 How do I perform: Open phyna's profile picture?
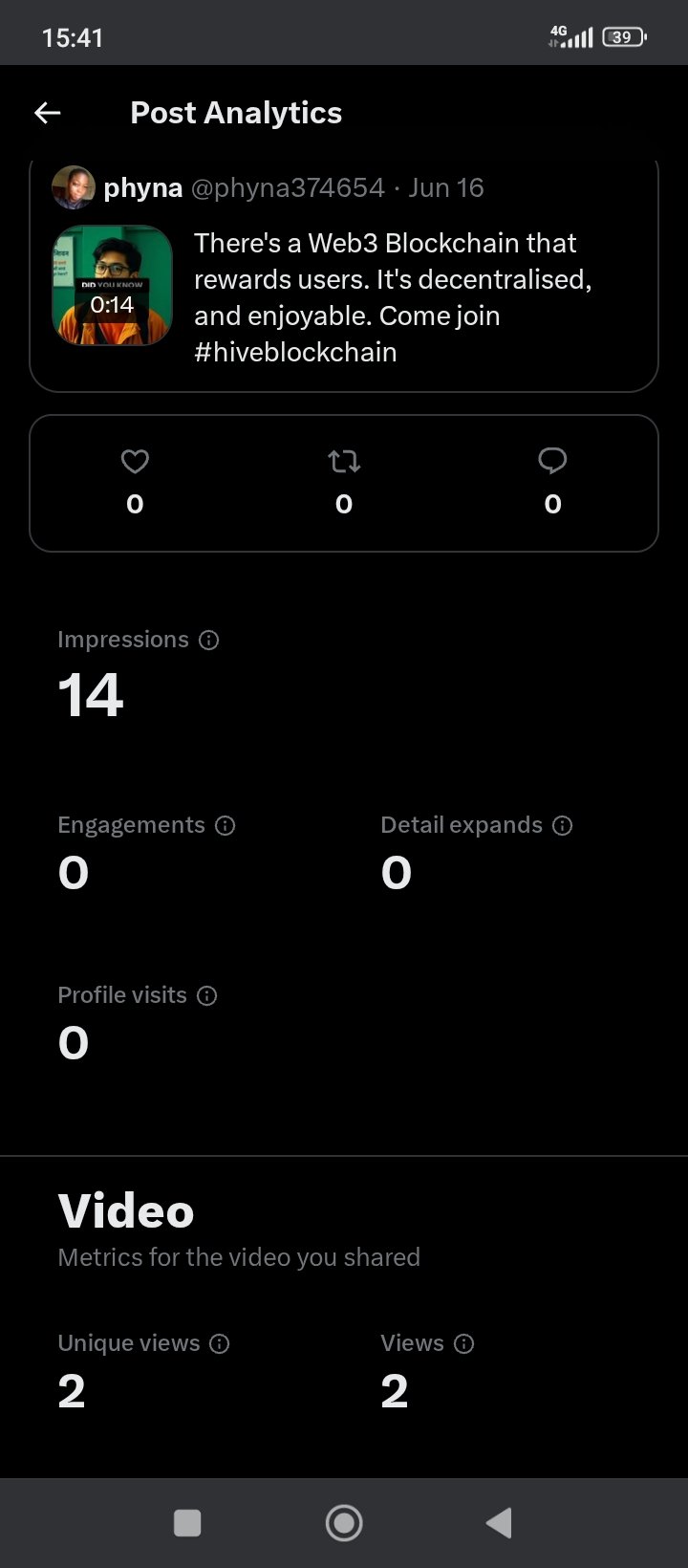[x=74, y=187]
